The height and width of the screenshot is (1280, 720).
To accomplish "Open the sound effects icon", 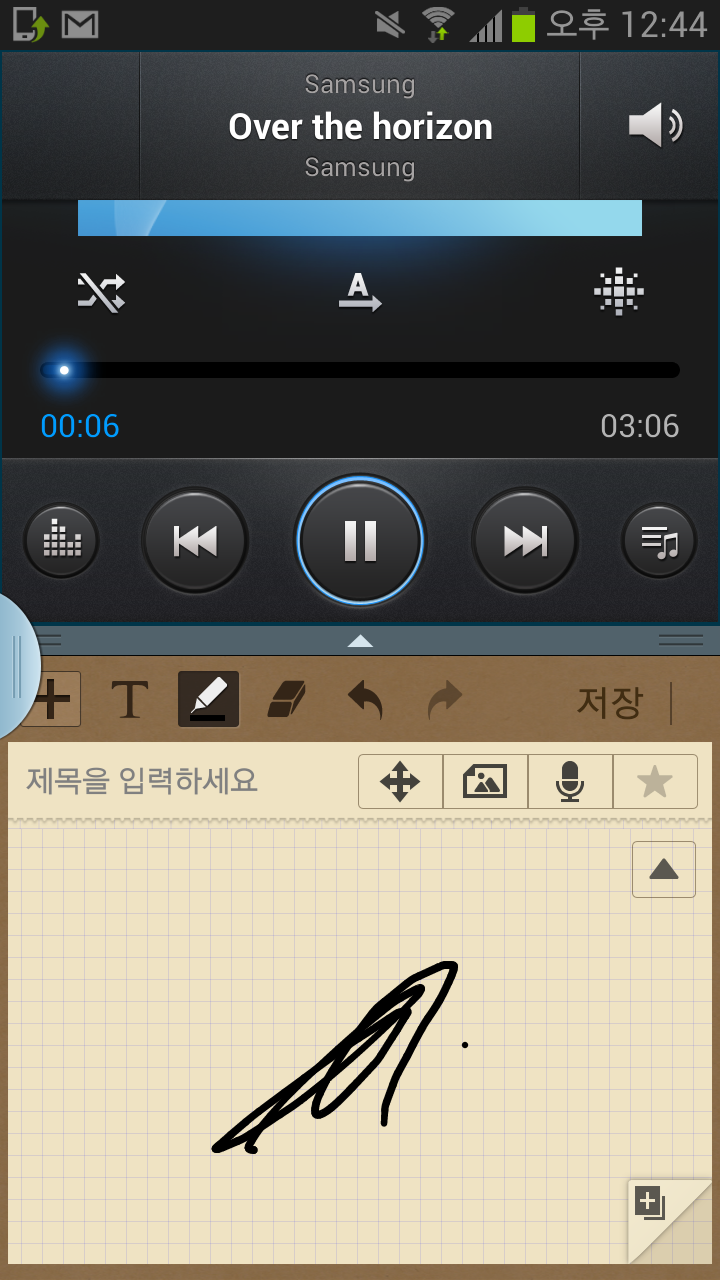I will (618, 292).
